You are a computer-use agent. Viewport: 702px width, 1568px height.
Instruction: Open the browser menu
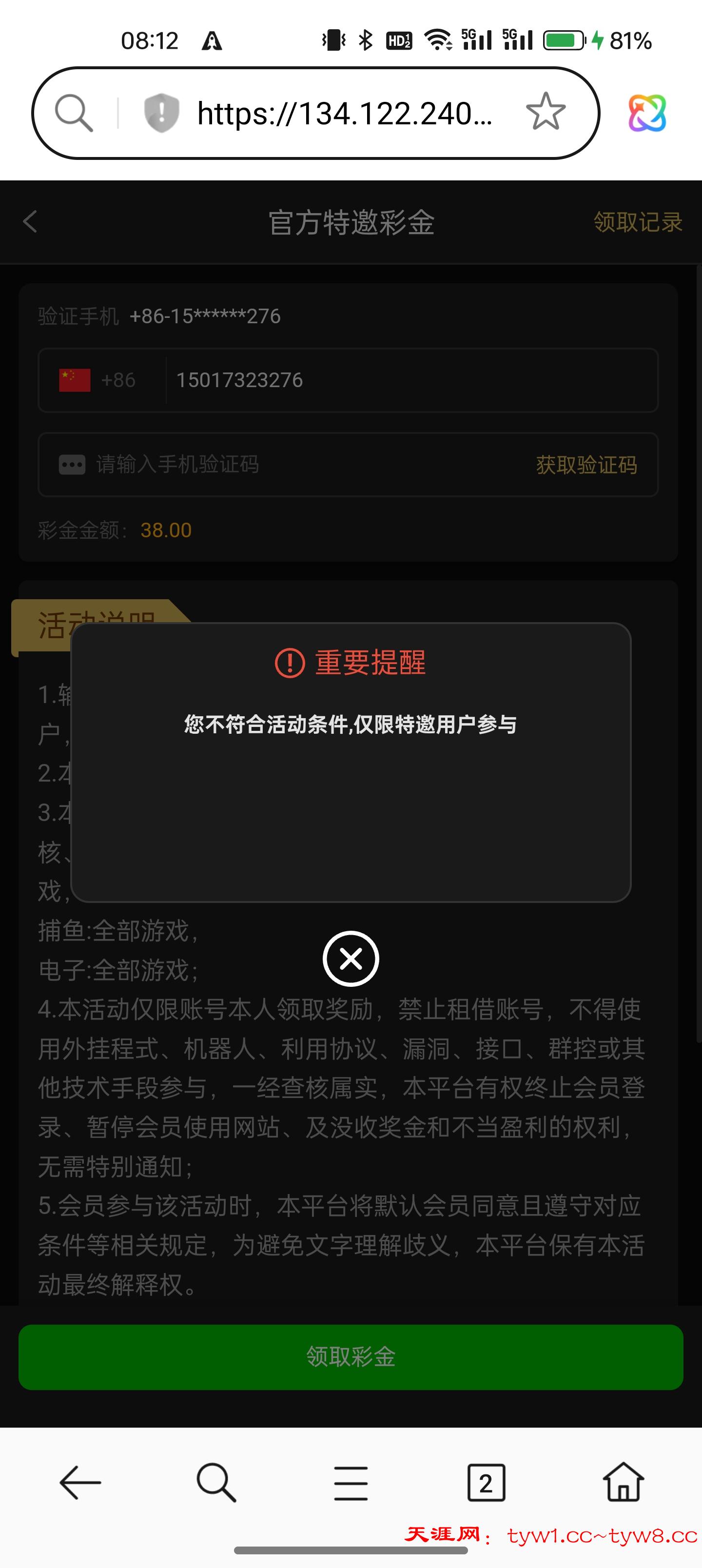(x=351, y=1483)
